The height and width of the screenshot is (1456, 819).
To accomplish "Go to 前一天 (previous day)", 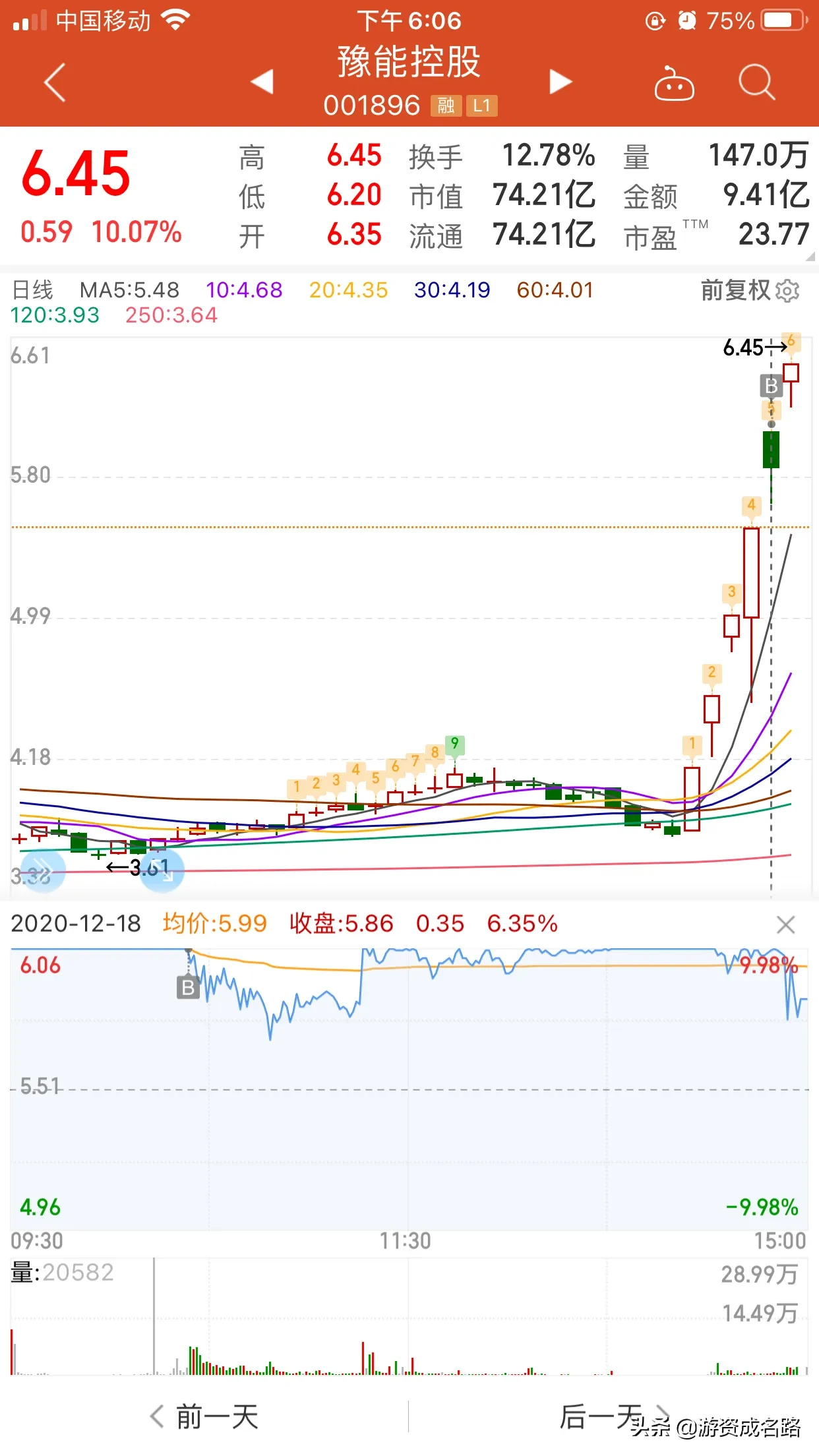I will [206, 1416].
